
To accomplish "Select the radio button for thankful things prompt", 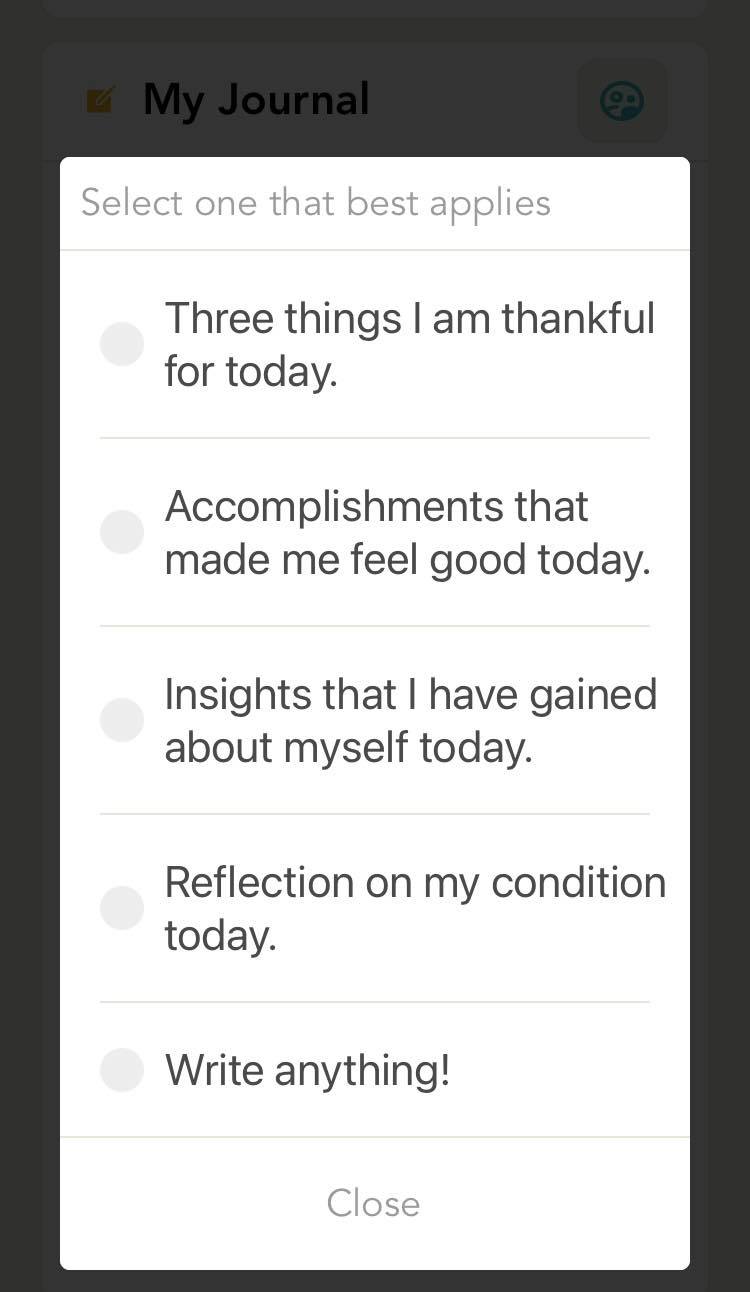I will point(122,344).
